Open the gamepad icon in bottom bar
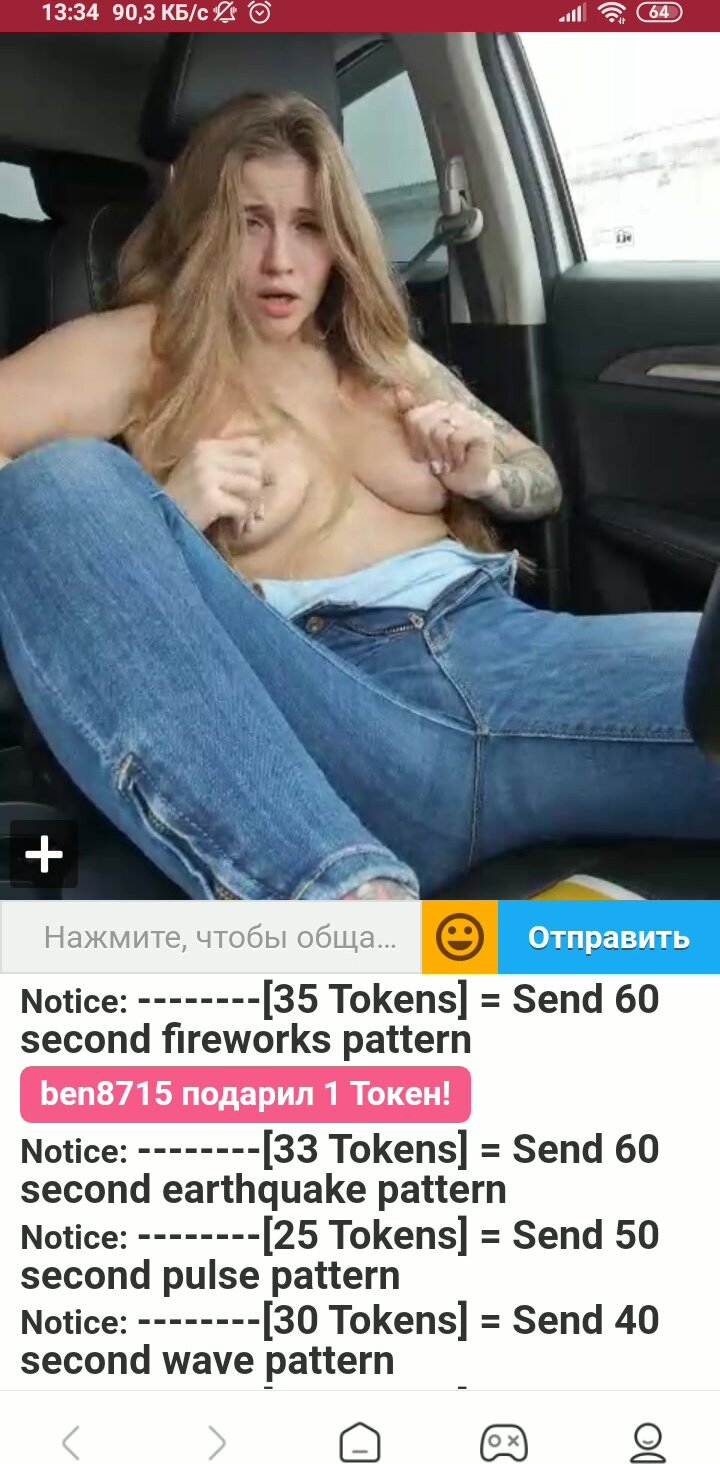 (x=504, y=1442)
